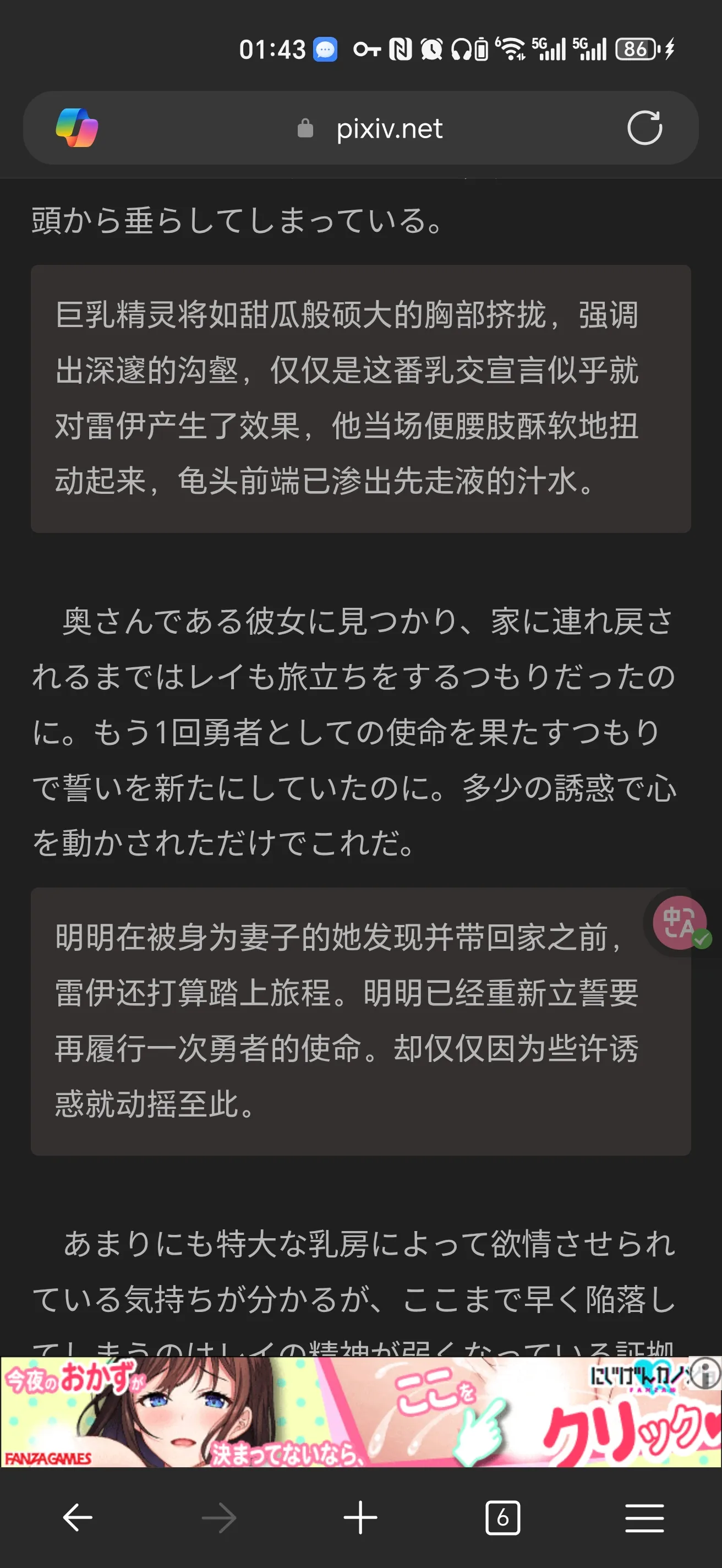Reload the current page

[644, 128]
